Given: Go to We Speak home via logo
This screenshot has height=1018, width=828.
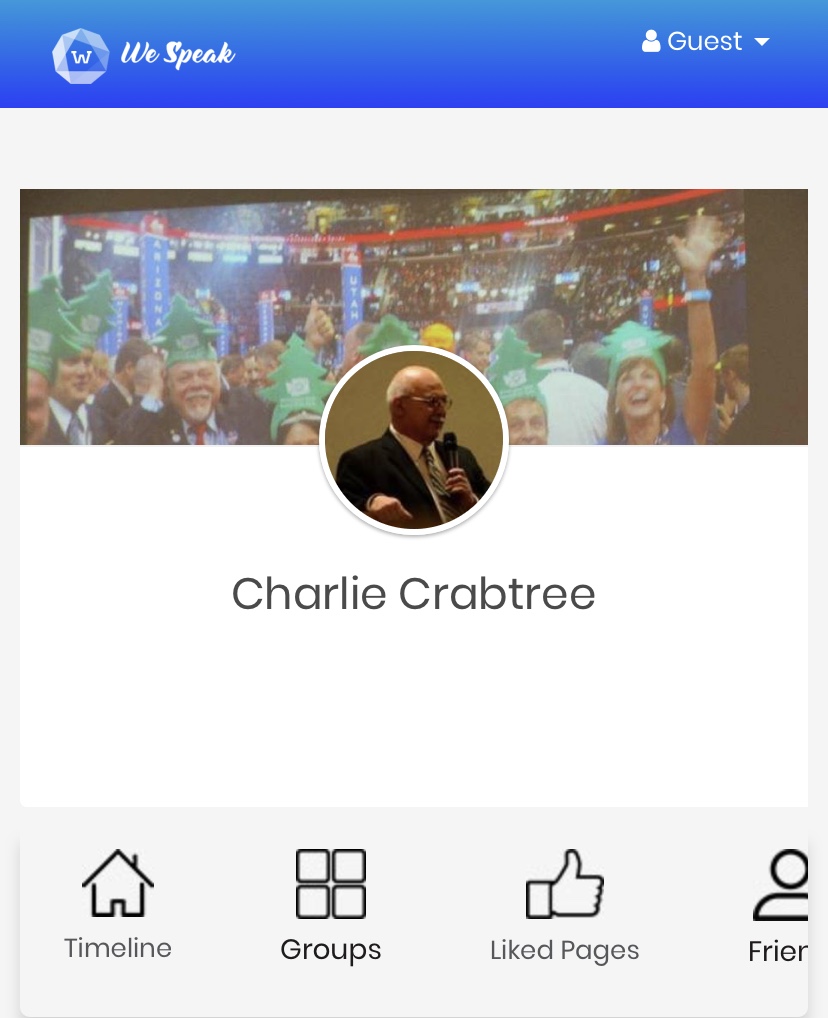Looking at the screenshot, I should coord(144,55).
